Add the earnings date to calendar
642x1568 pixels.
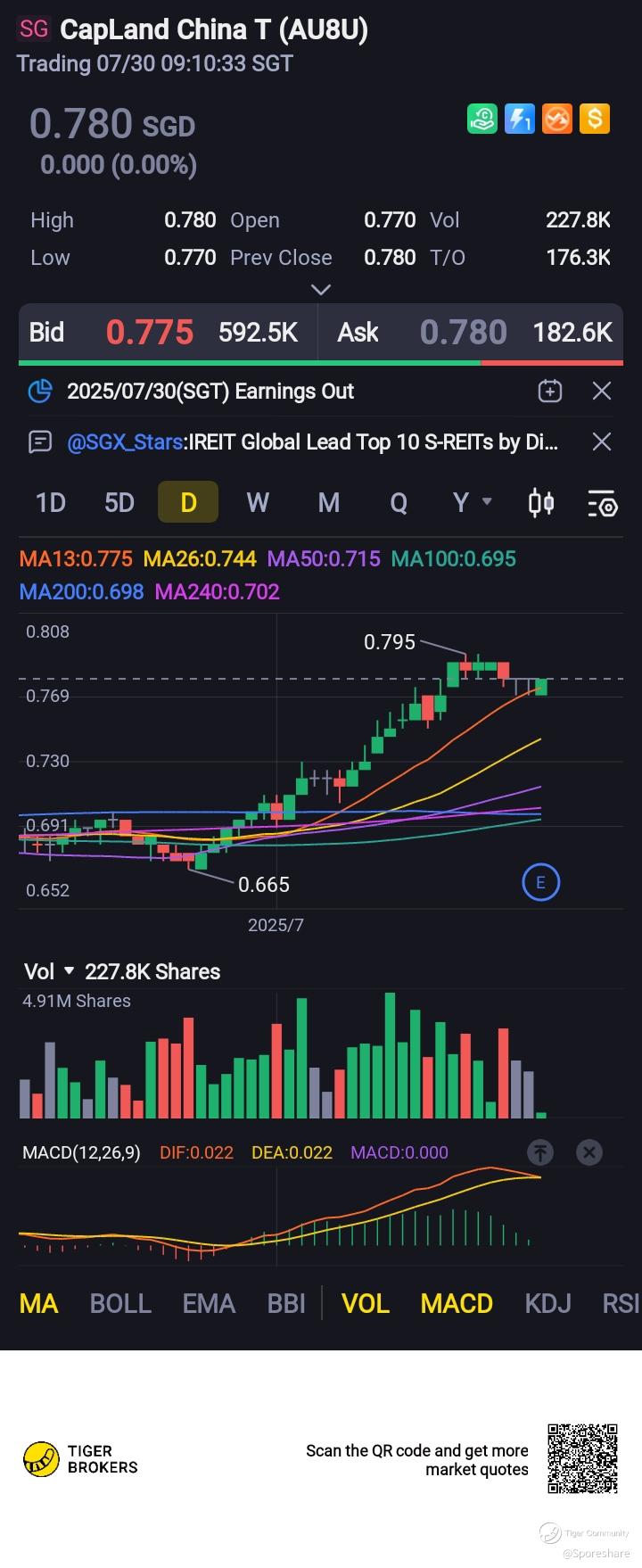pyautogui.click(x=550, y=391)
